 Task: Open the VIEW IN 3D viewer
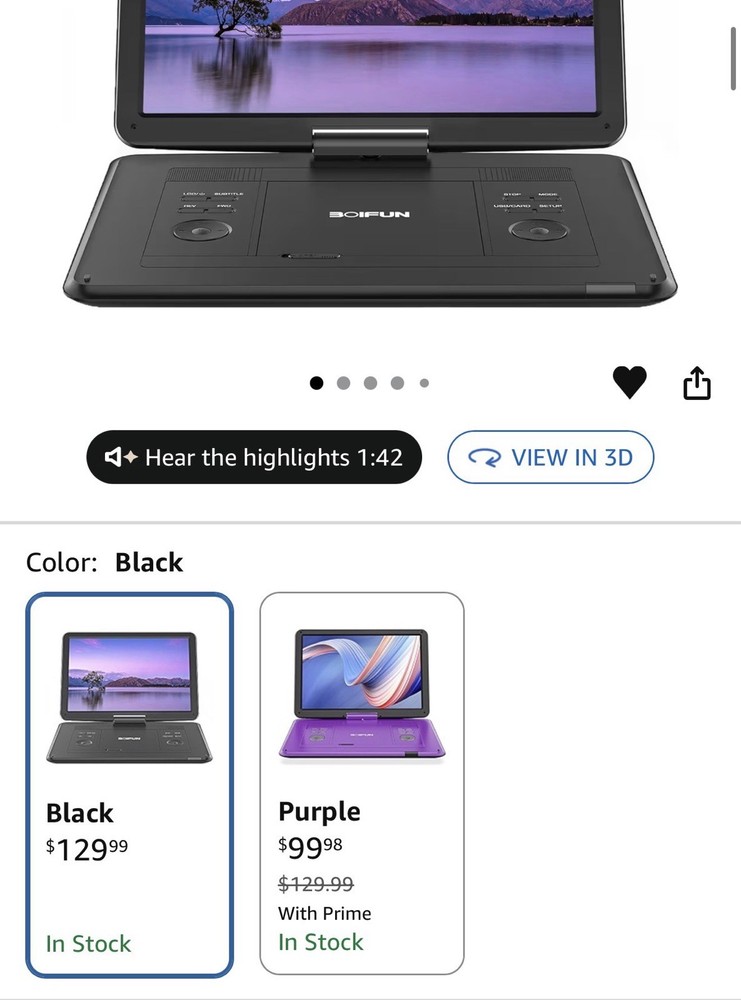coord(551,457)
